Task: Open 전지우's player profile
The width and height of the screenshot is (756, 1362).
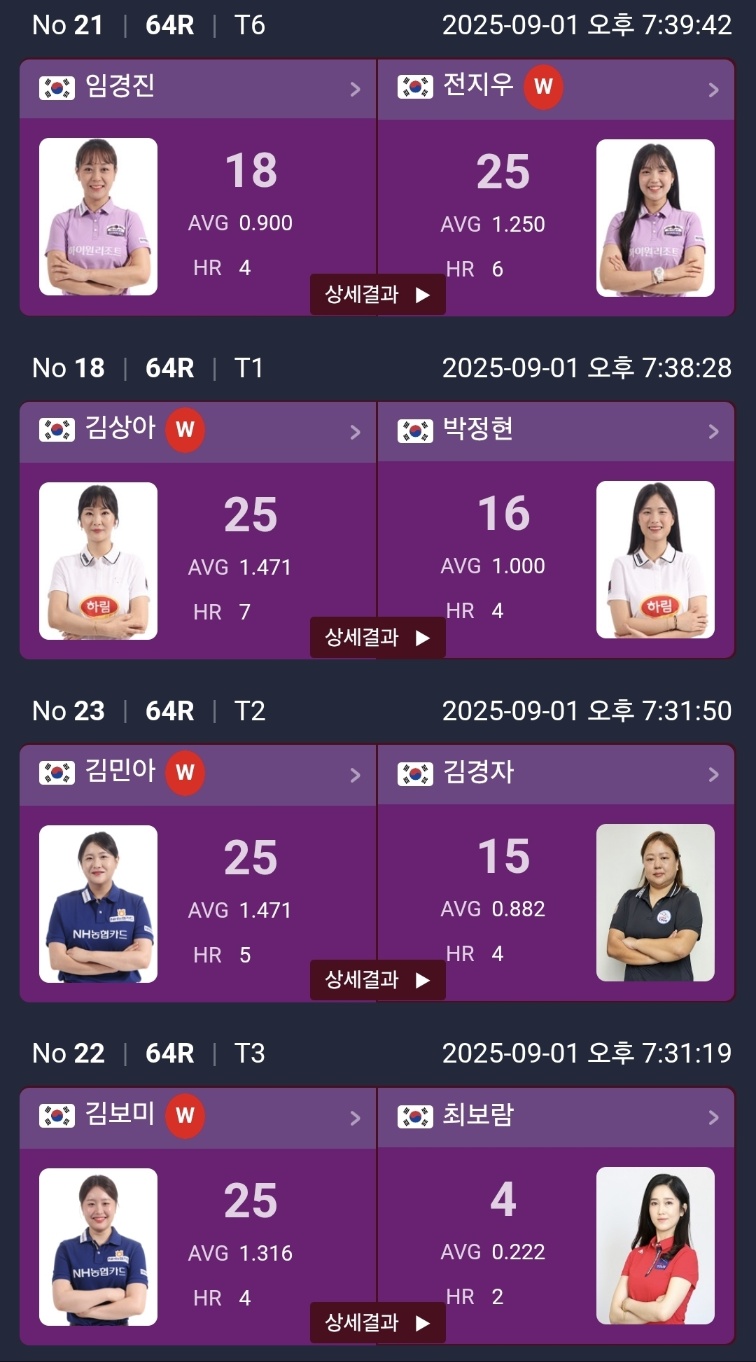Action: tap(556, 89)
